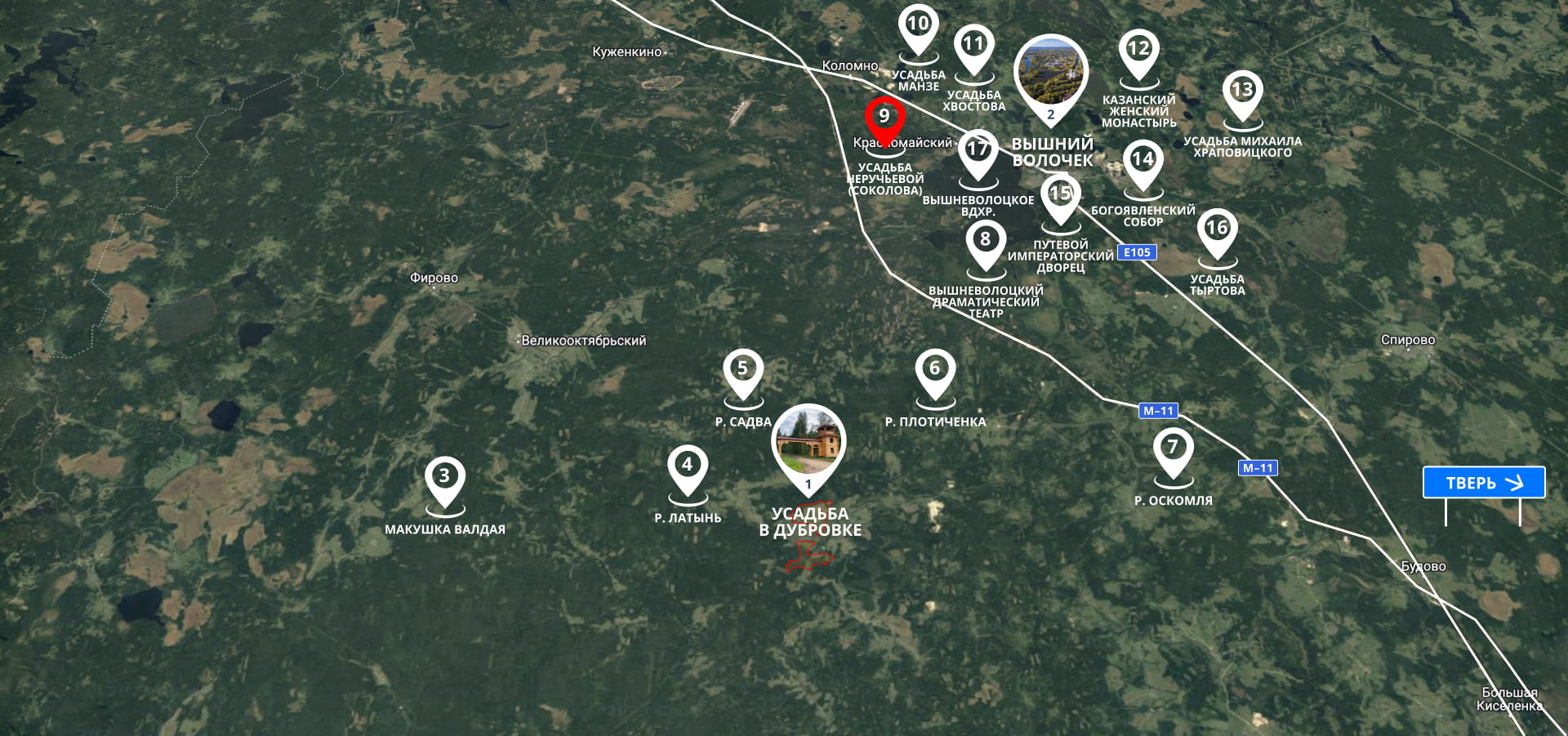Open the Усадьба в Дубровке photo marker
Image resolution: width=1568 pixels, height=736 pixels.
tap(808, 444)
